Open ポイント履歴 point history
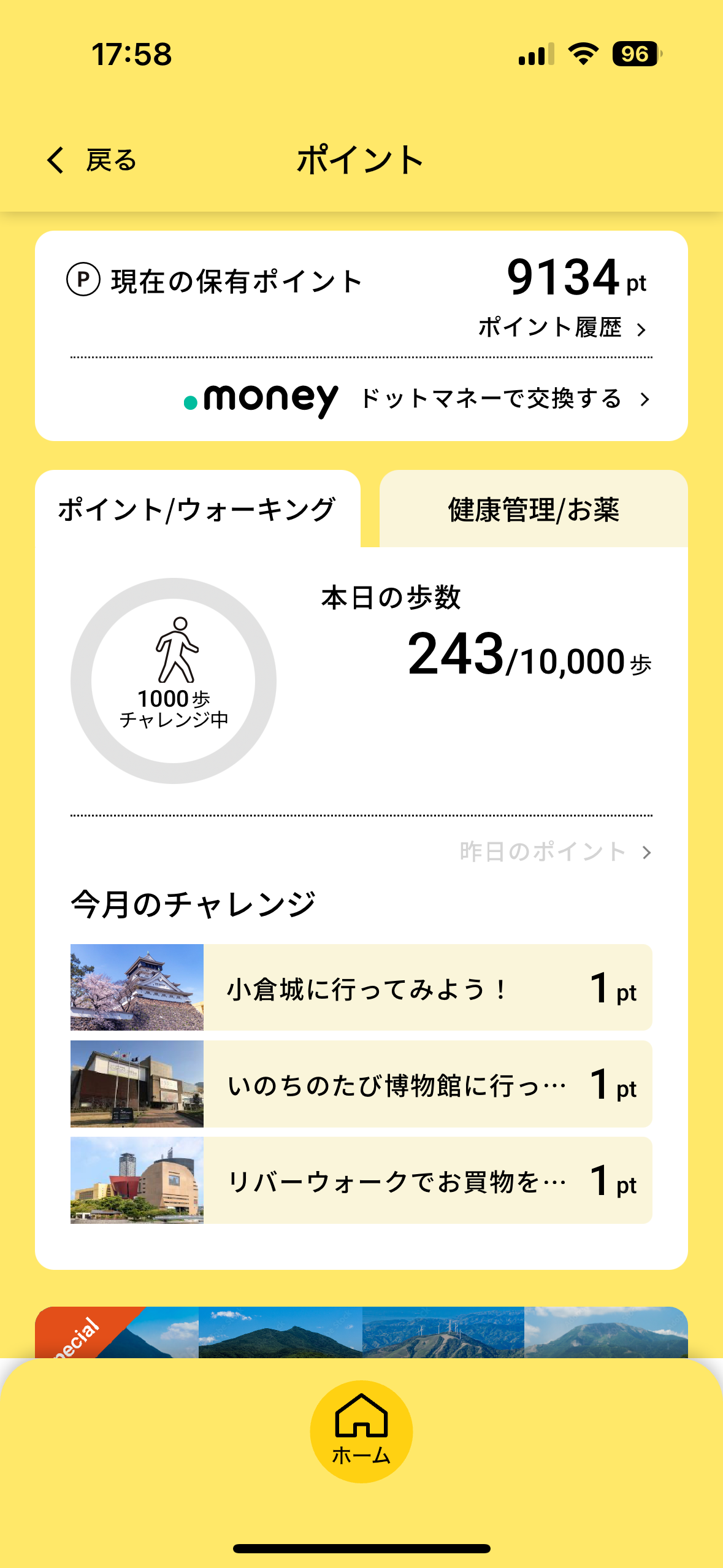 tap(561, 328)
